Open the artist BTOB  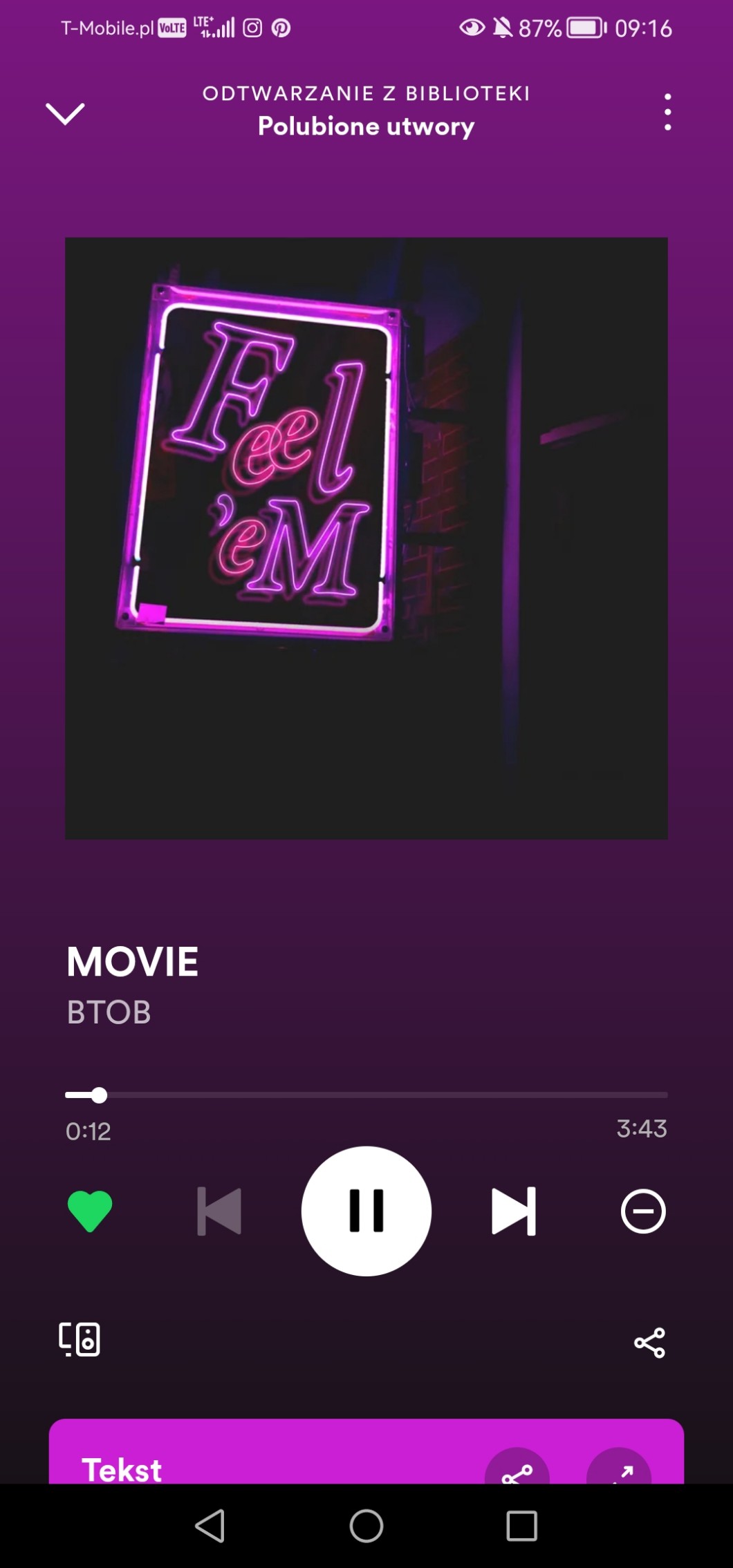[109, 1012]
